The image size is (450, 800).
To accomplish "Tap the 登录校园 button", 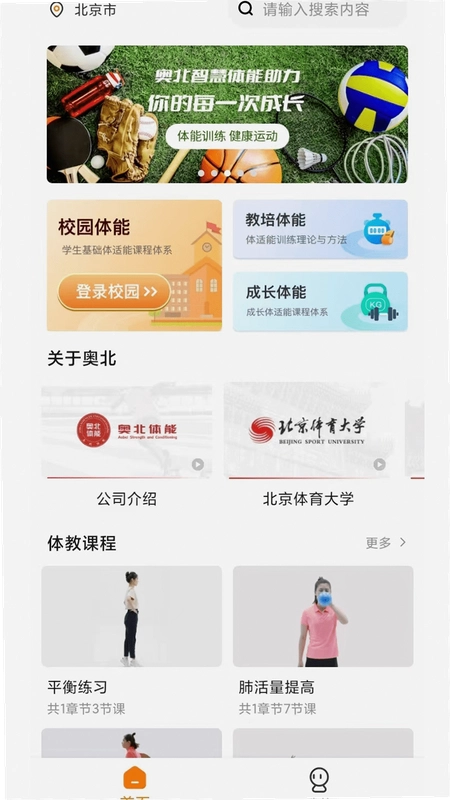I will point(114,292).
